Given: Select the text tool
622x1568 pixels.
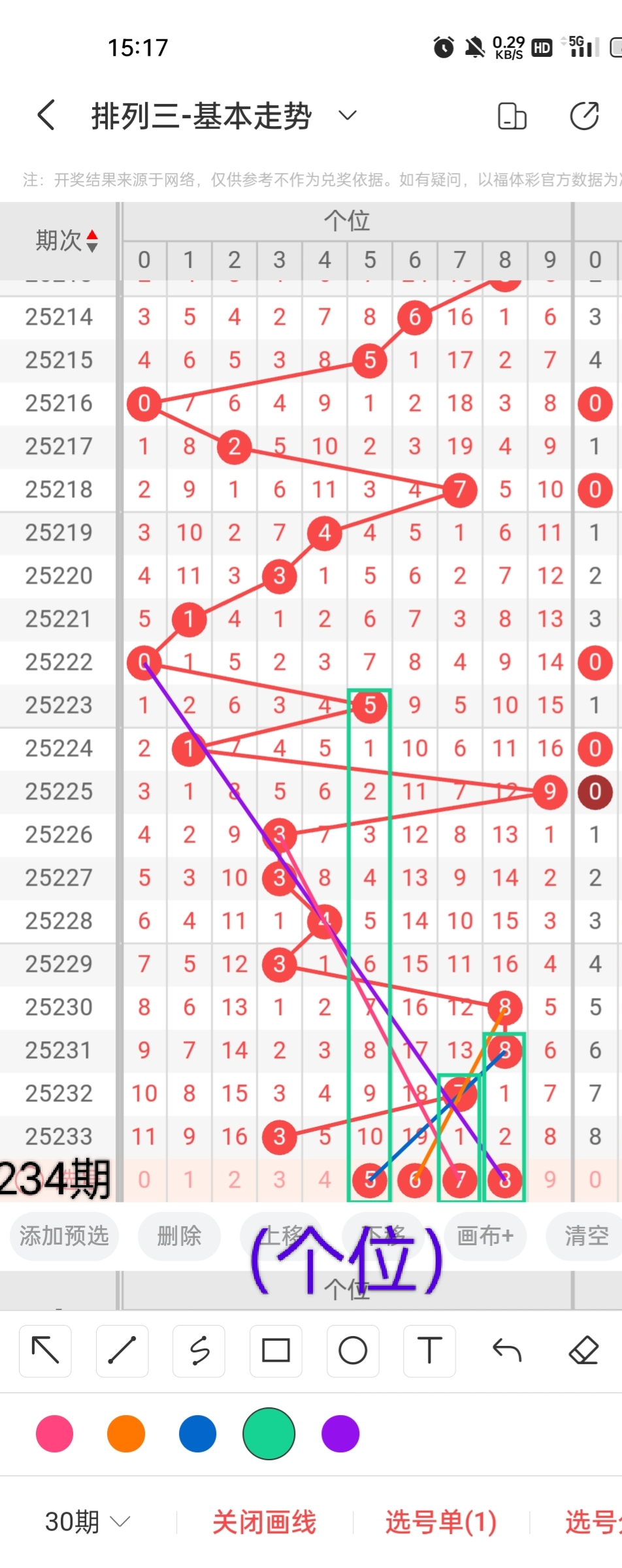Looking at the screenshot, I should [429, 1350].
